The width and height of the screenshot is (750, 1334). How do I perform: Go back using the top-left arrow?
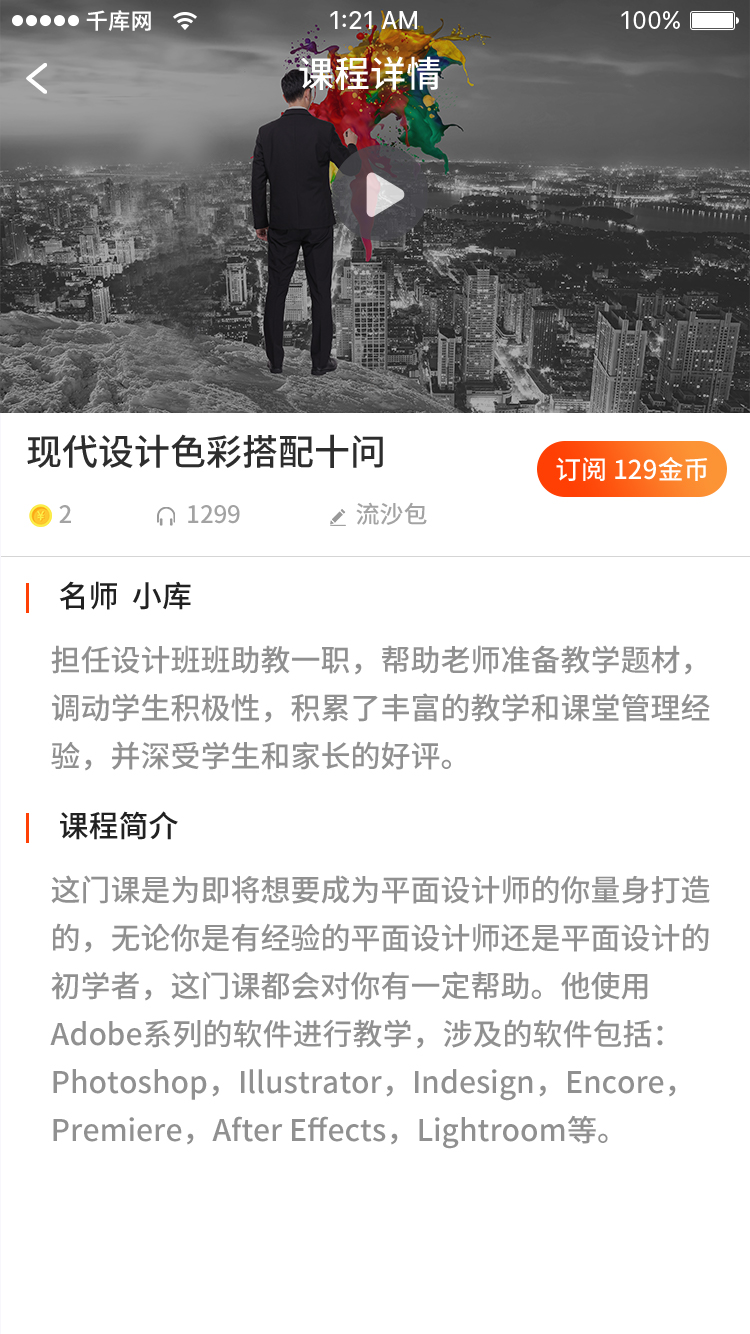(38, 78)
